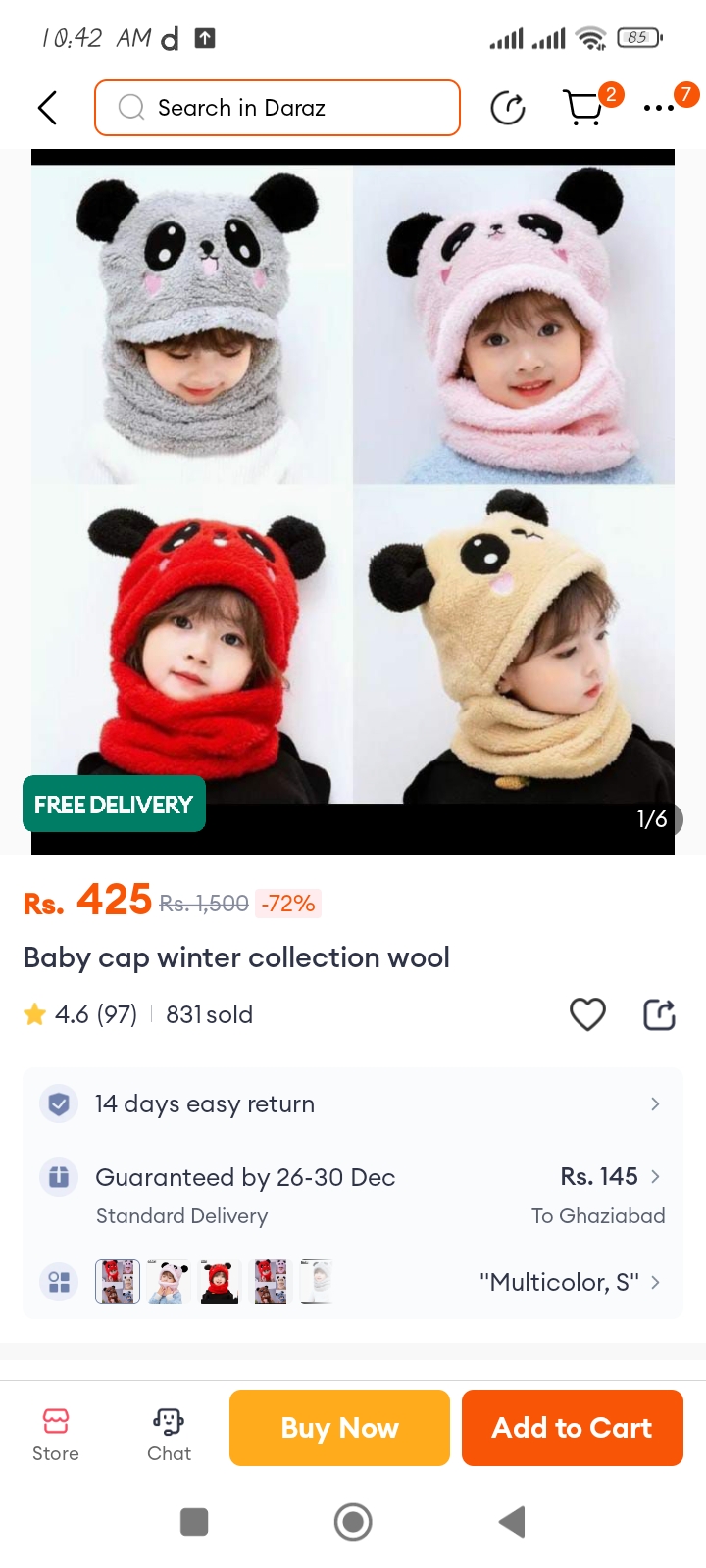Tap the Search in Daraz box
The height and width of the screenshot is (1568, 706).
(277, 108)
